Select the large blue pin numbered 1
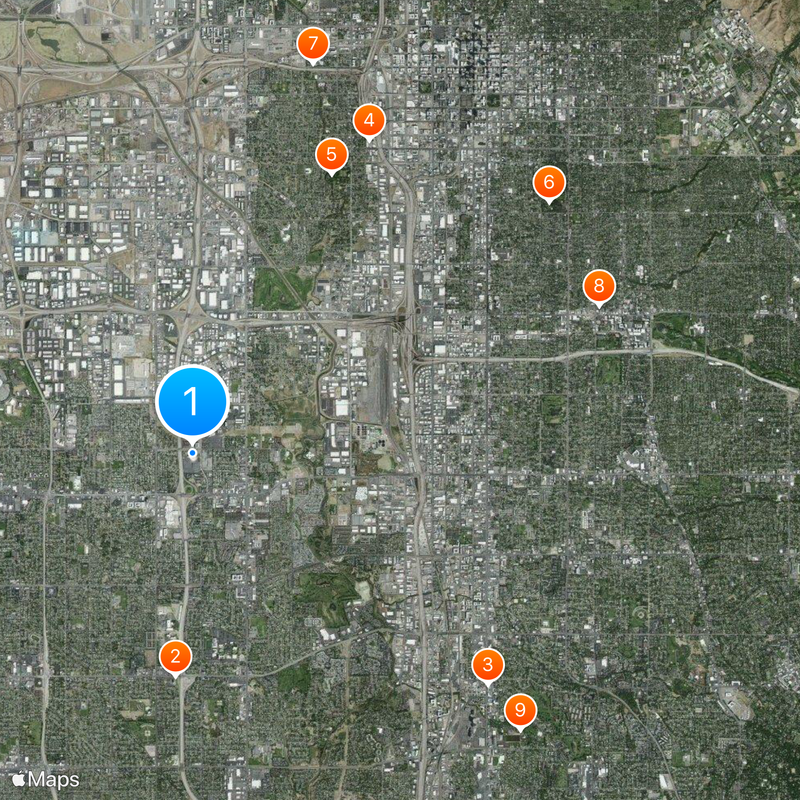Screen dimensions: 800x800 (193, 402)
